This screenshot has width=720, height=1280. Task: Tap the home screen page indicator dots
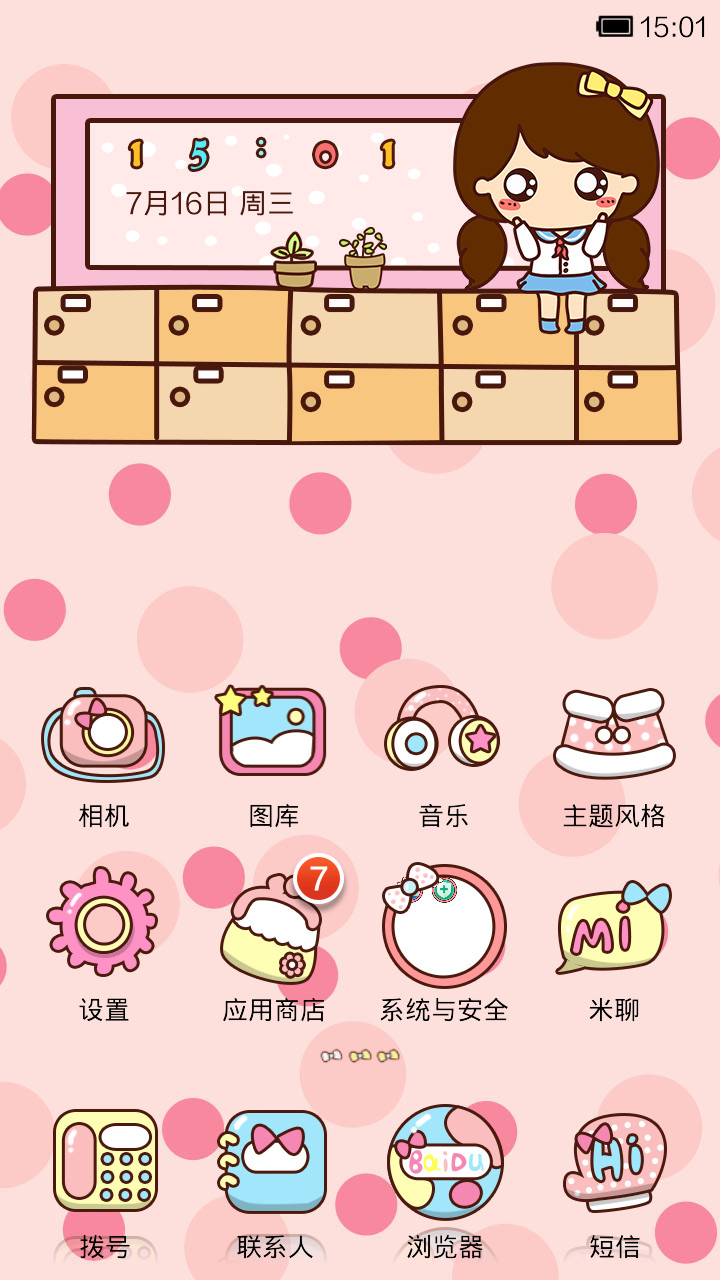click(x=360, y=1055)
